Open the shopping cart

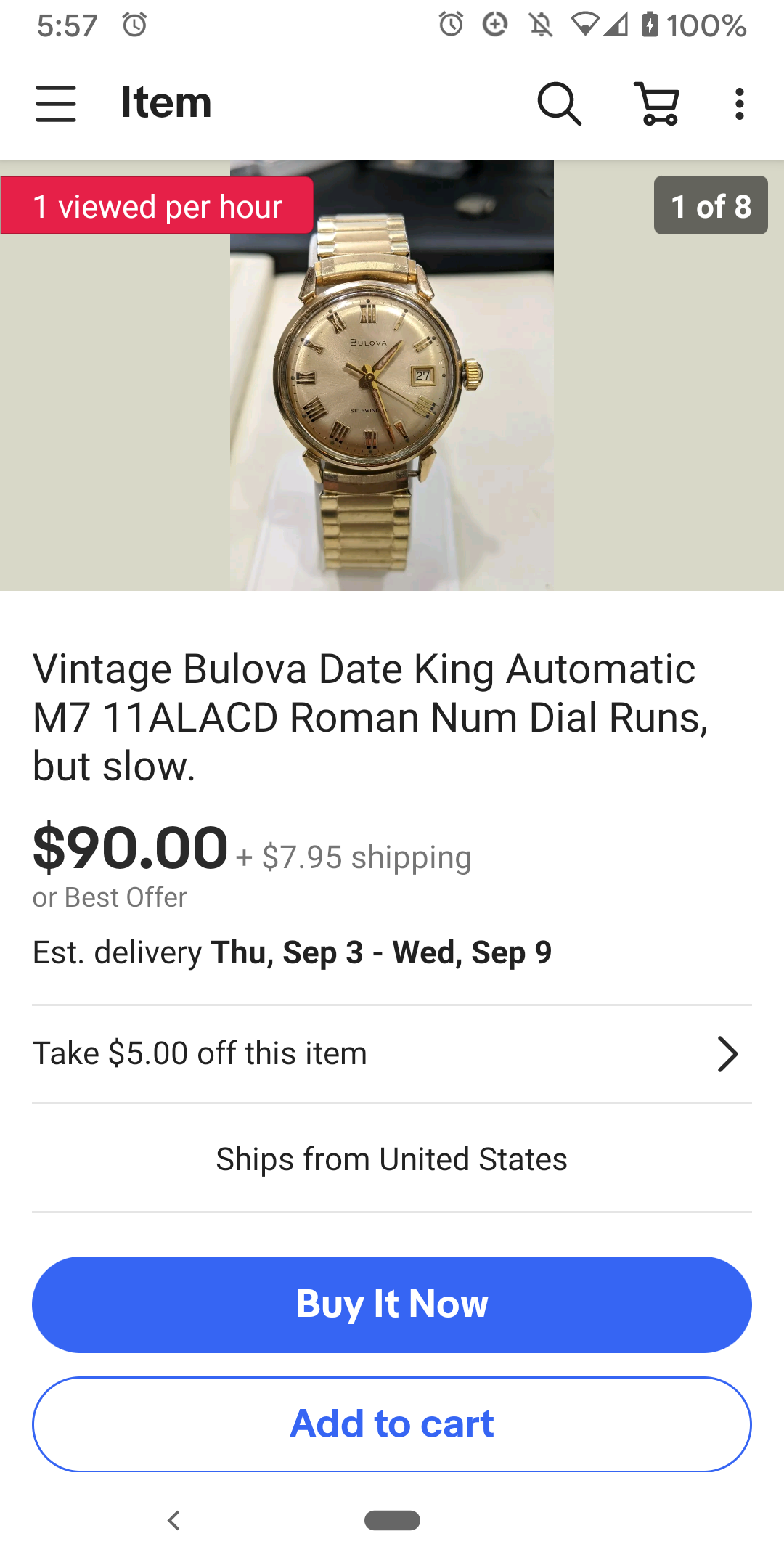pyautogui.click(x=657, y=103)
